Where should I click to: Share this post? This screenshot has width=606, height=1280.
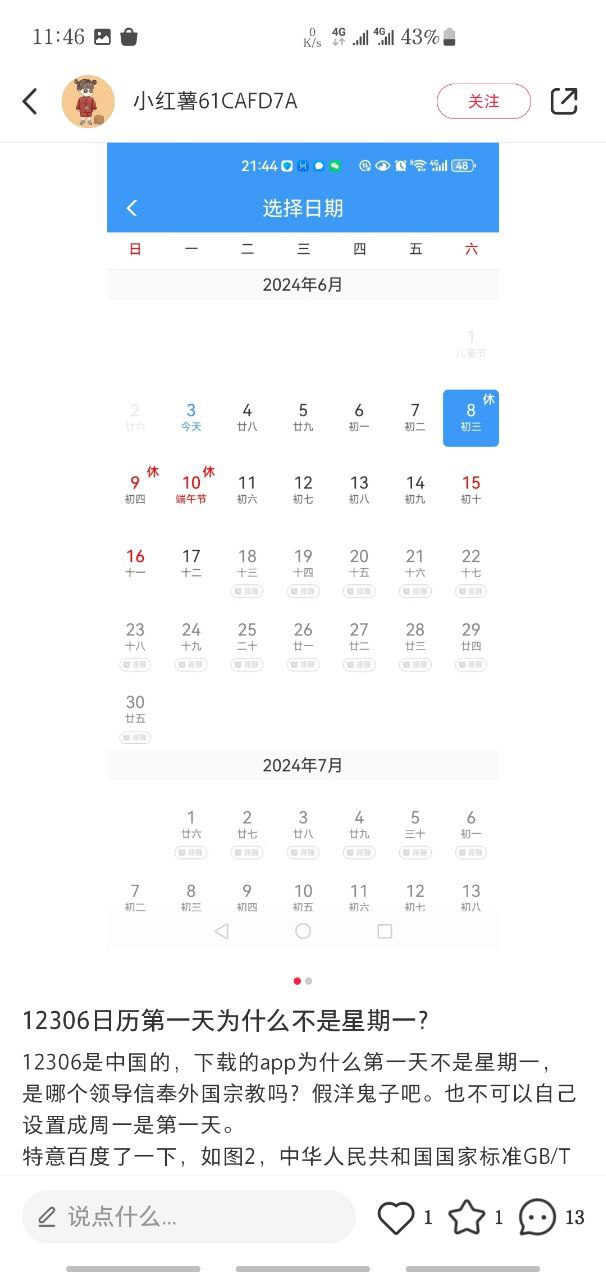[x=564, y=101]
